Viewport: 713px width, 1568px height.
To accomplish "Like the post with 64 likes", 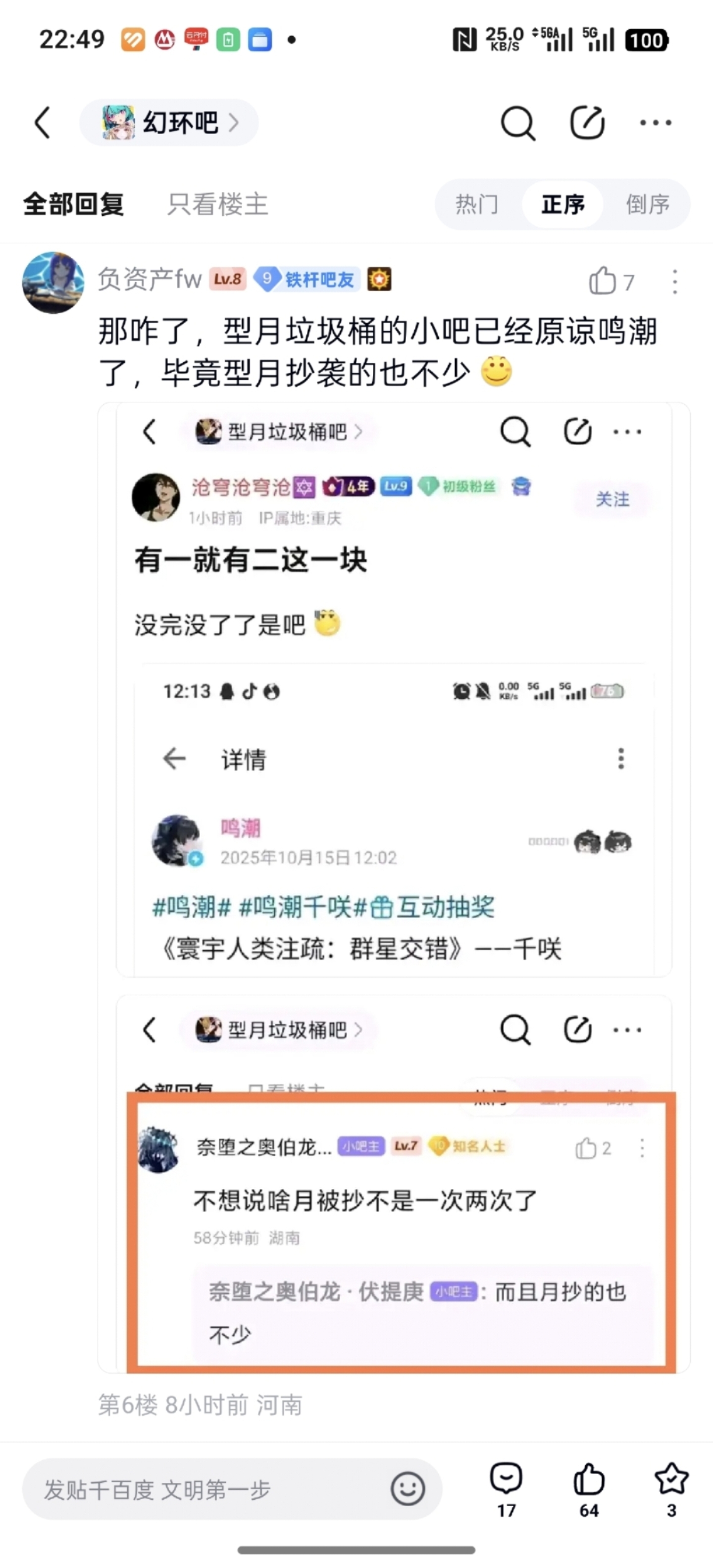I will [589, 1489].
